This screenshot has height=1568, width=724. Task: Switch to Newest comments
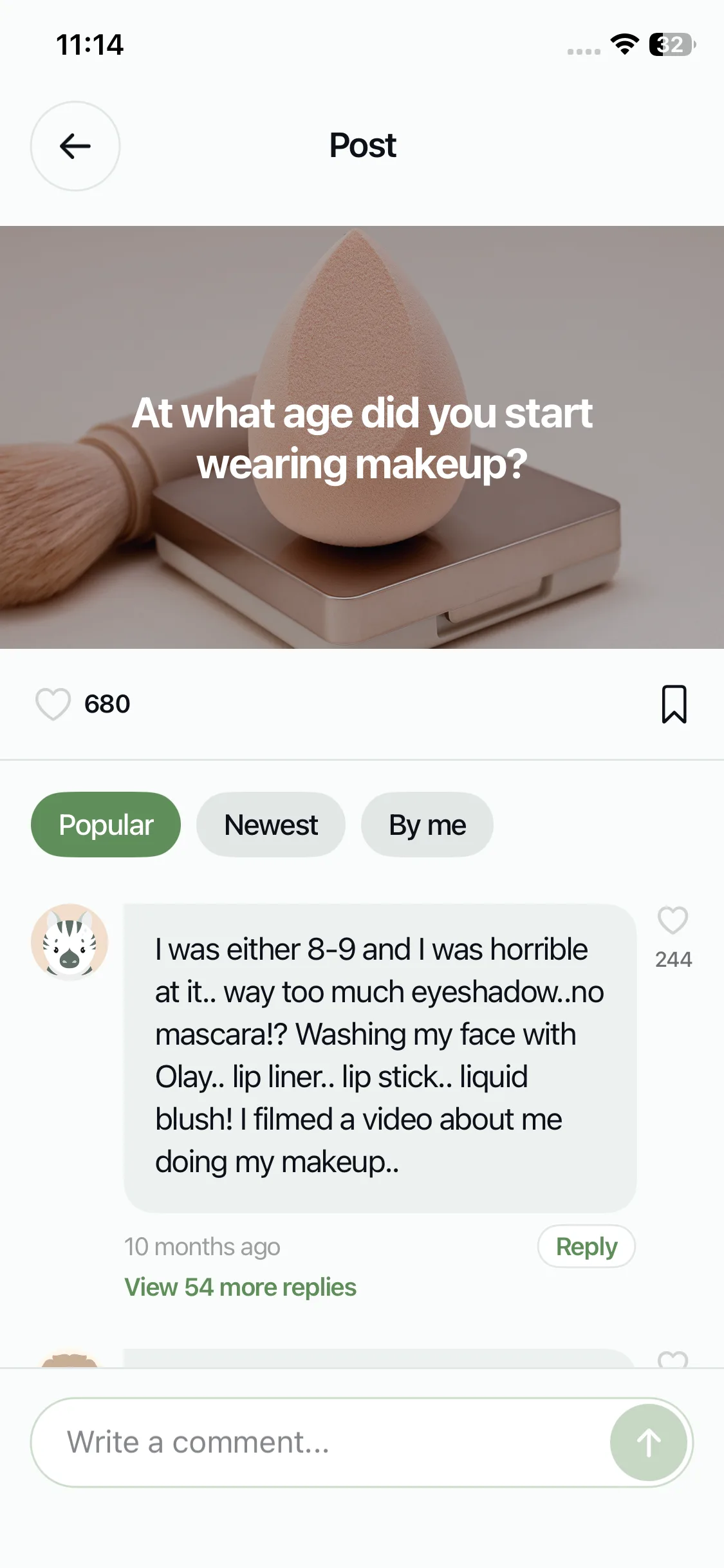tap(271, 825)
